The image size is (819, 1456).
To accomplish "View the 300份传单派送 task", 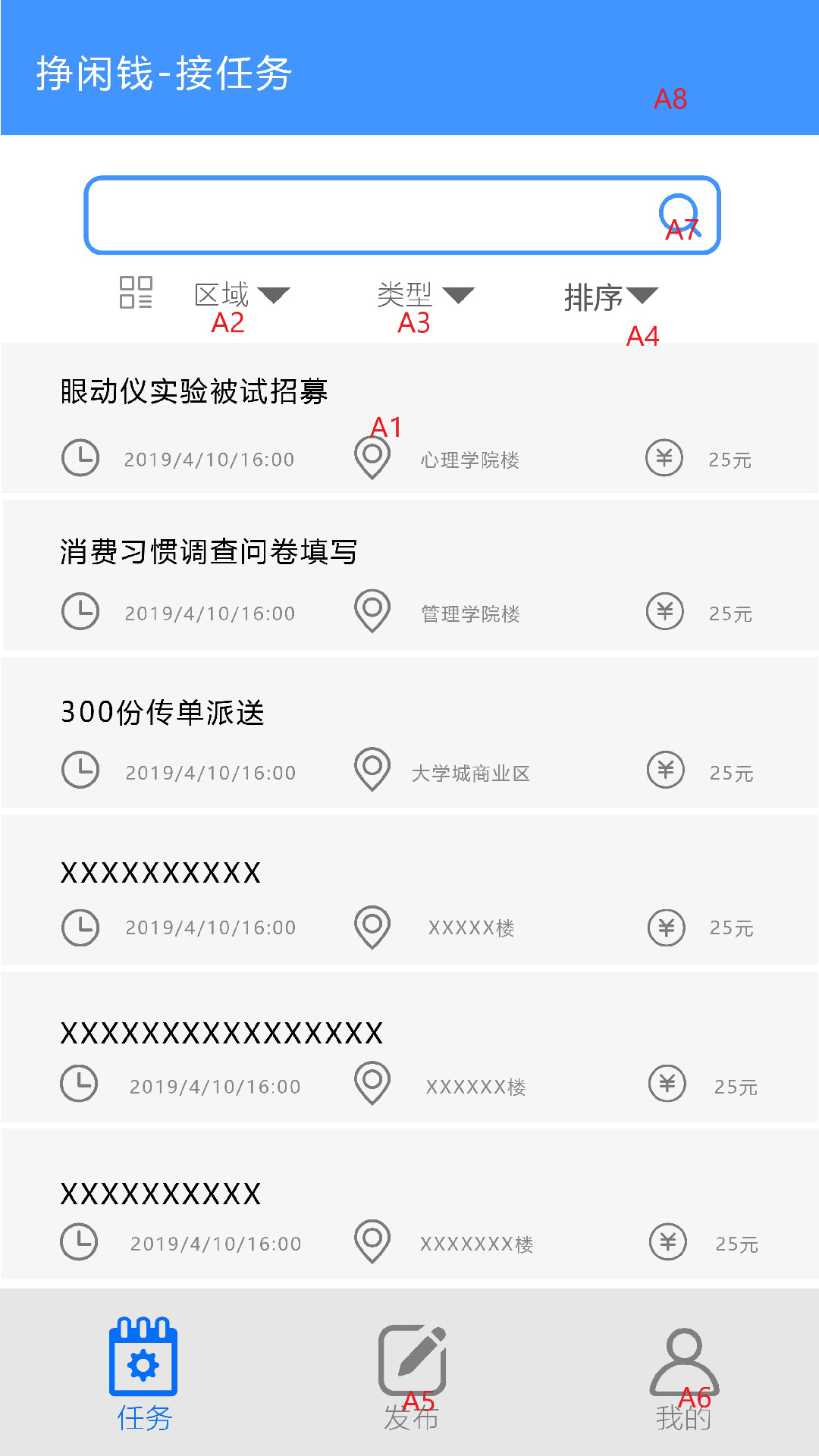I will [409, 734].
